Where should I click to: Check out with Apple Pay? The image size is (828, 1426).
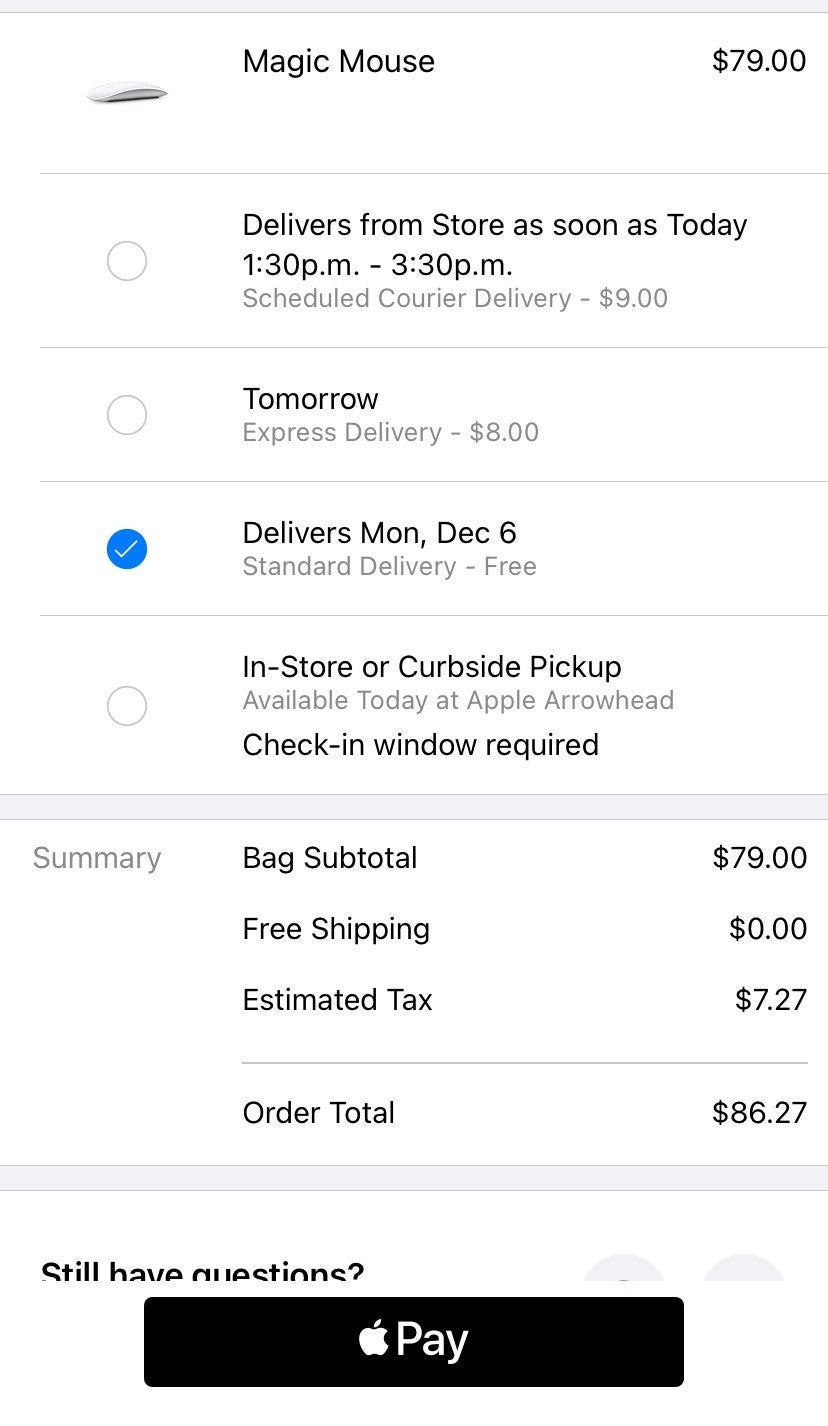pos(414,1342)
